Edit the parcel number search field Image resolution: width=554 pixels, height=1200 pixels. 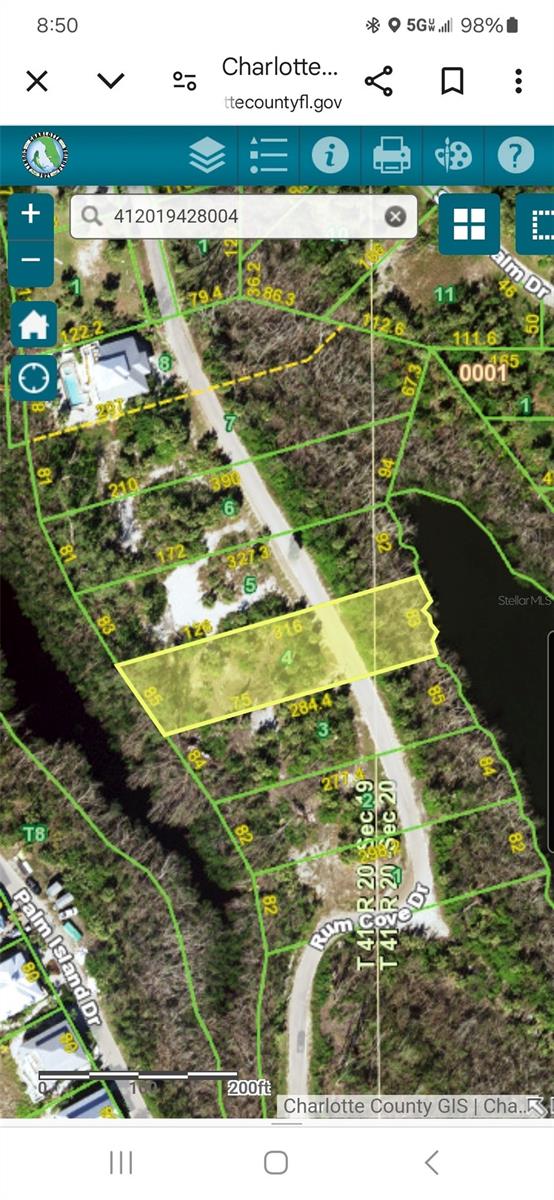[x=230, y=216]
